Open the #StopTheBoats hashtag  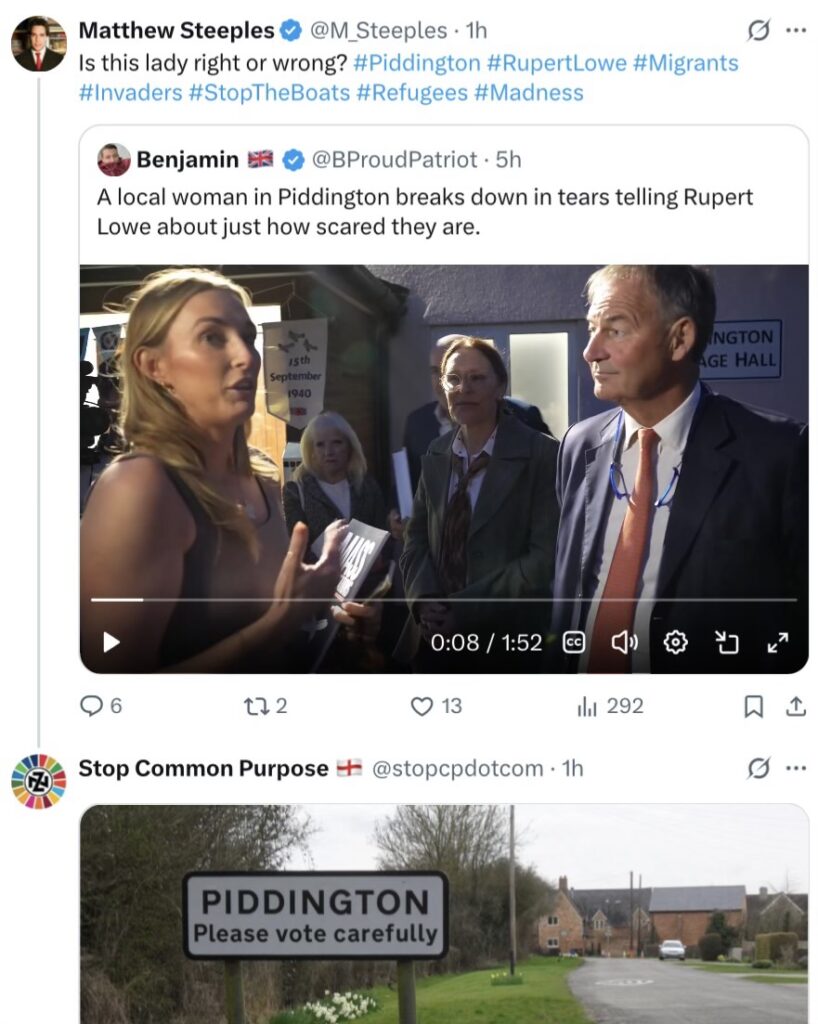coord(269,93)
